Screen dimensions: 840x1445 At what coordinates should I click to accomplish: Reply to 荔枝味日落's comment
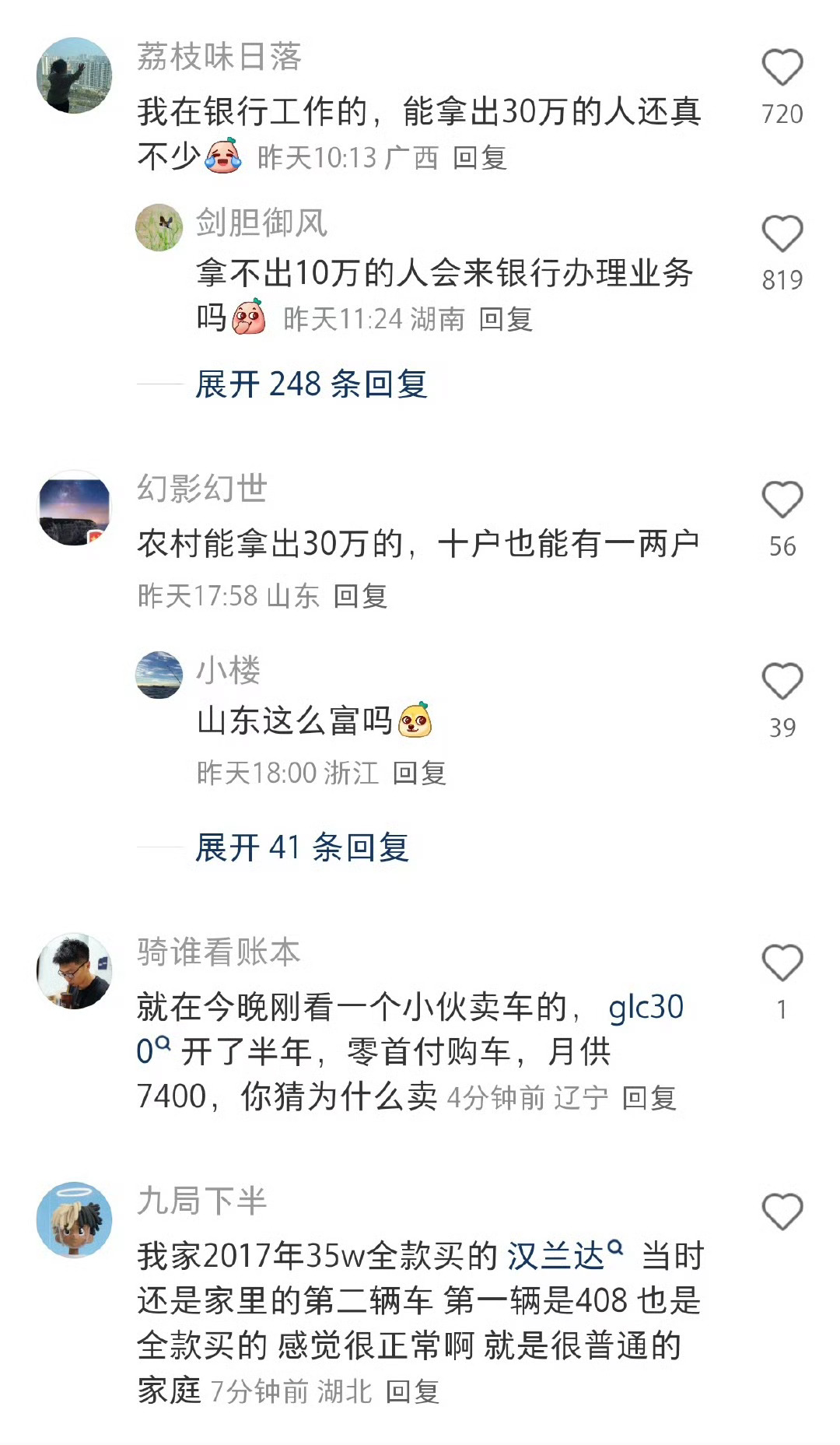click(x=480, y=158)
